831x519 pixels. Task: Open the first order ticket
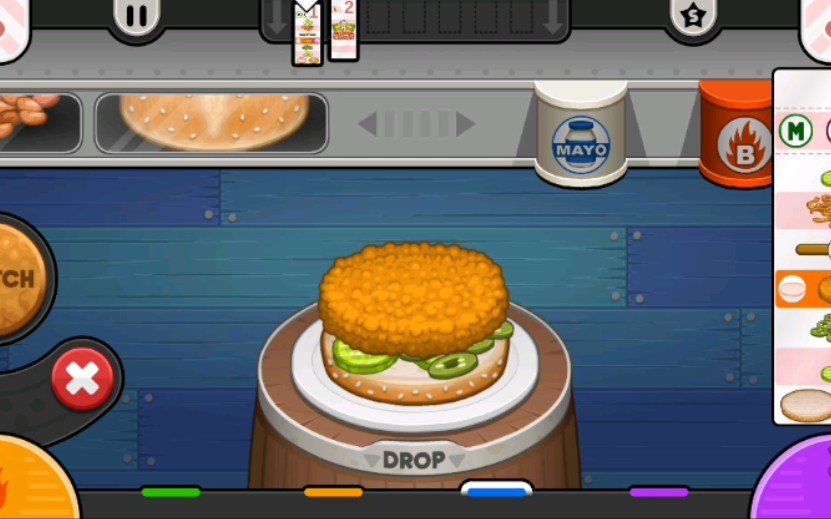click(x=308, y=34)
